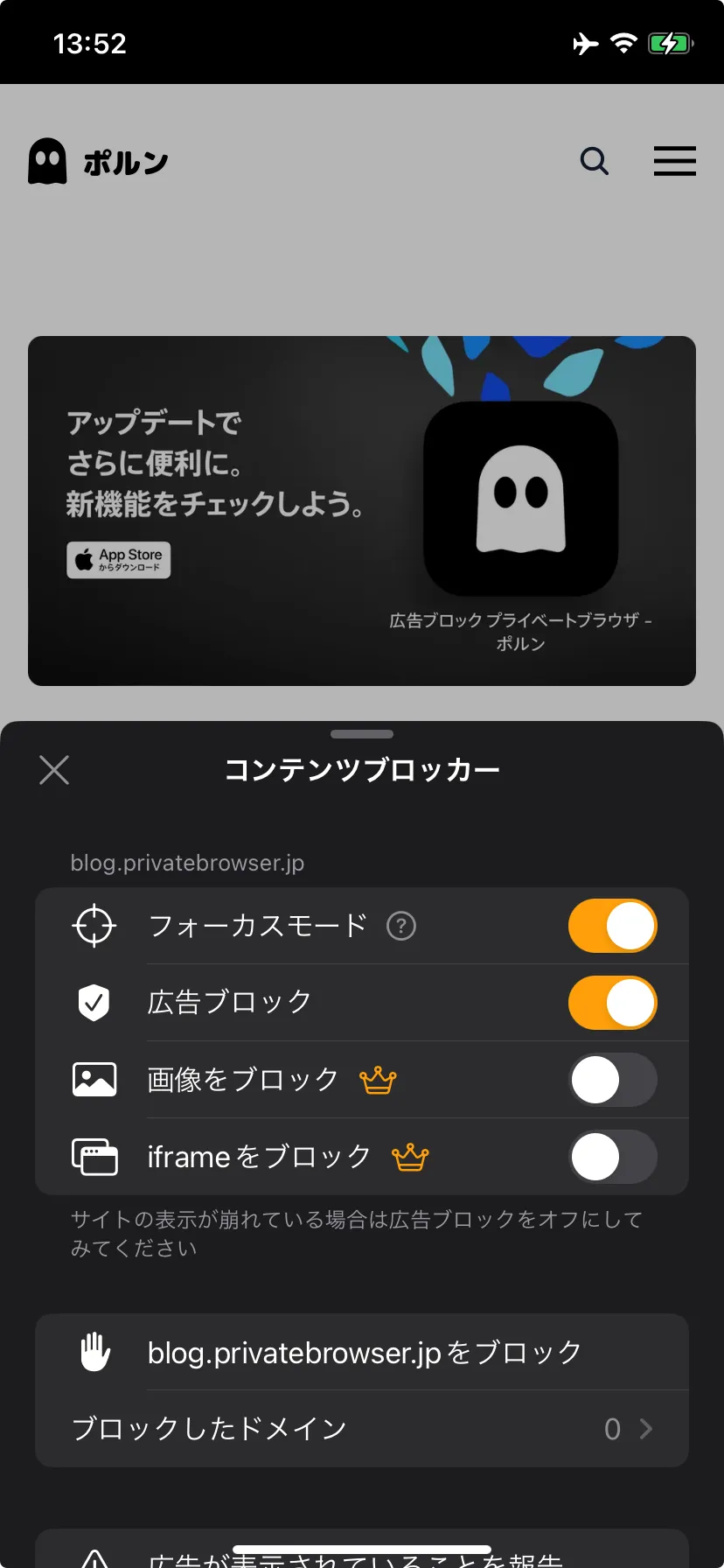Tap the ポルン ghost logo
Image resolution: width=724 pixels, height=1568 pixels.
pyautogui.click(x=47, y=161)
